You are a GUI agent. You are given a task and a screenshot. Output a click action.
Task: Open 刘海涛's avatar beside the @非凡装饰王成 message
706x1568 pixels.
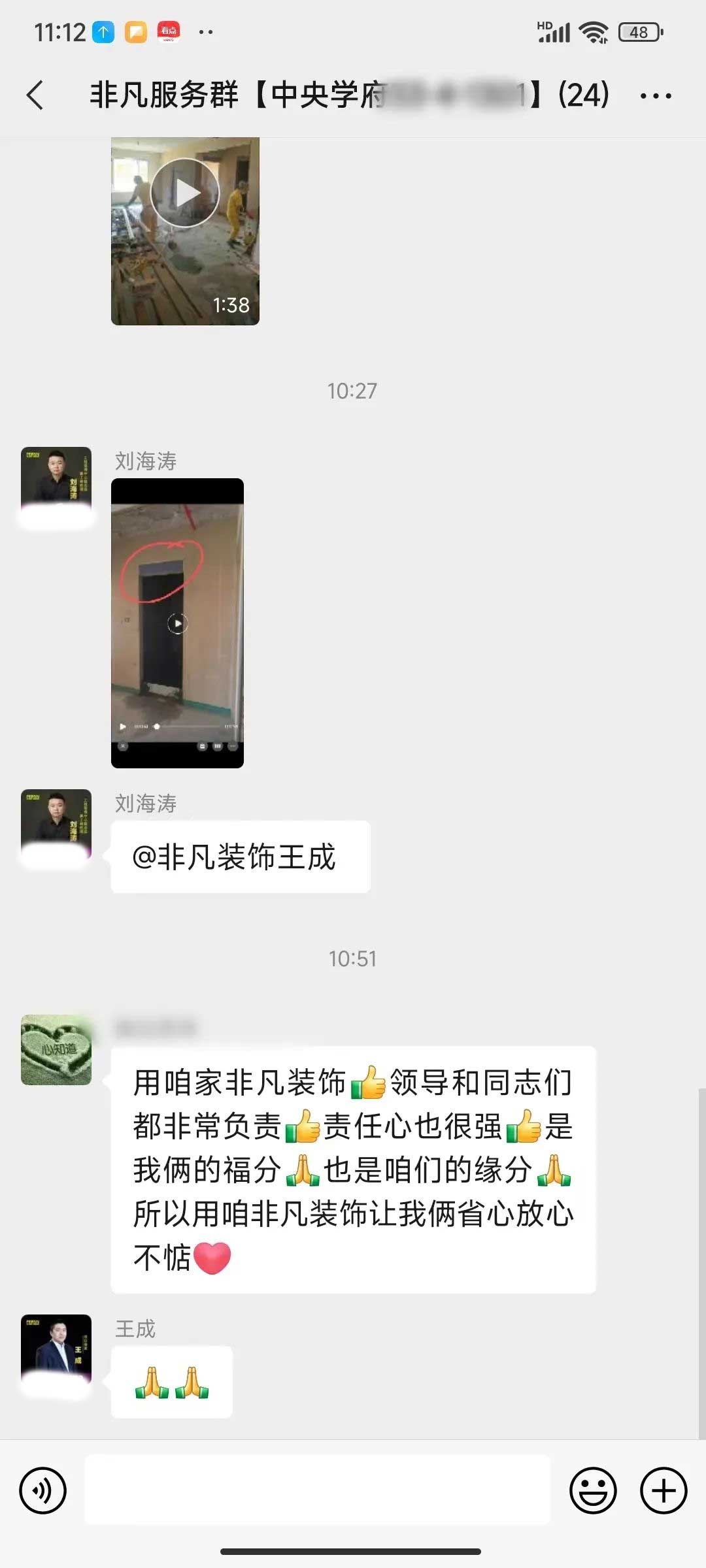point(56,825)
